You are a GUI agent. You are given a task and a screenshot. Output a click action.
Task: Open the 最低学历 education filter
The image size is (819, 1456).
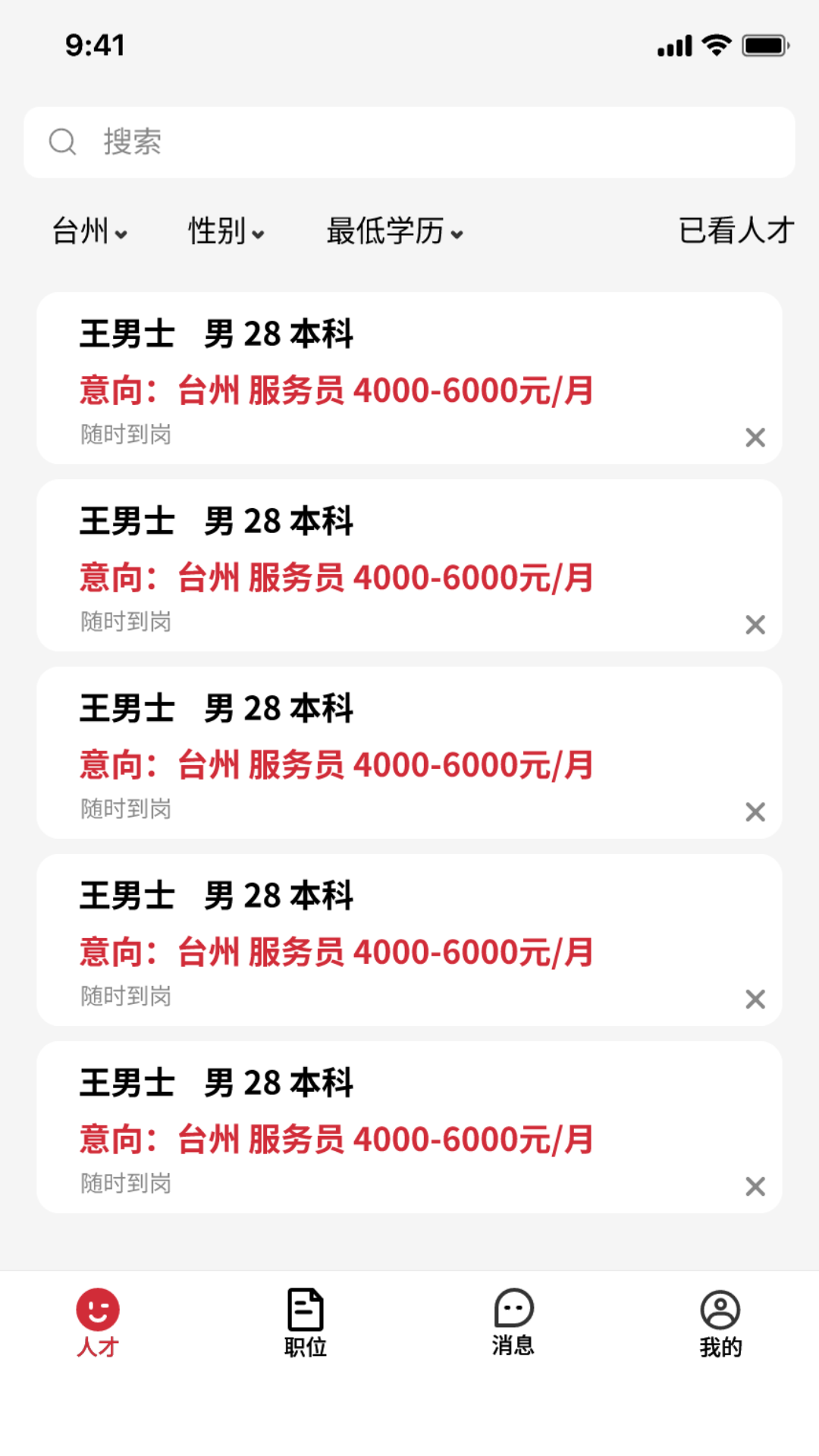coord(394,232)
